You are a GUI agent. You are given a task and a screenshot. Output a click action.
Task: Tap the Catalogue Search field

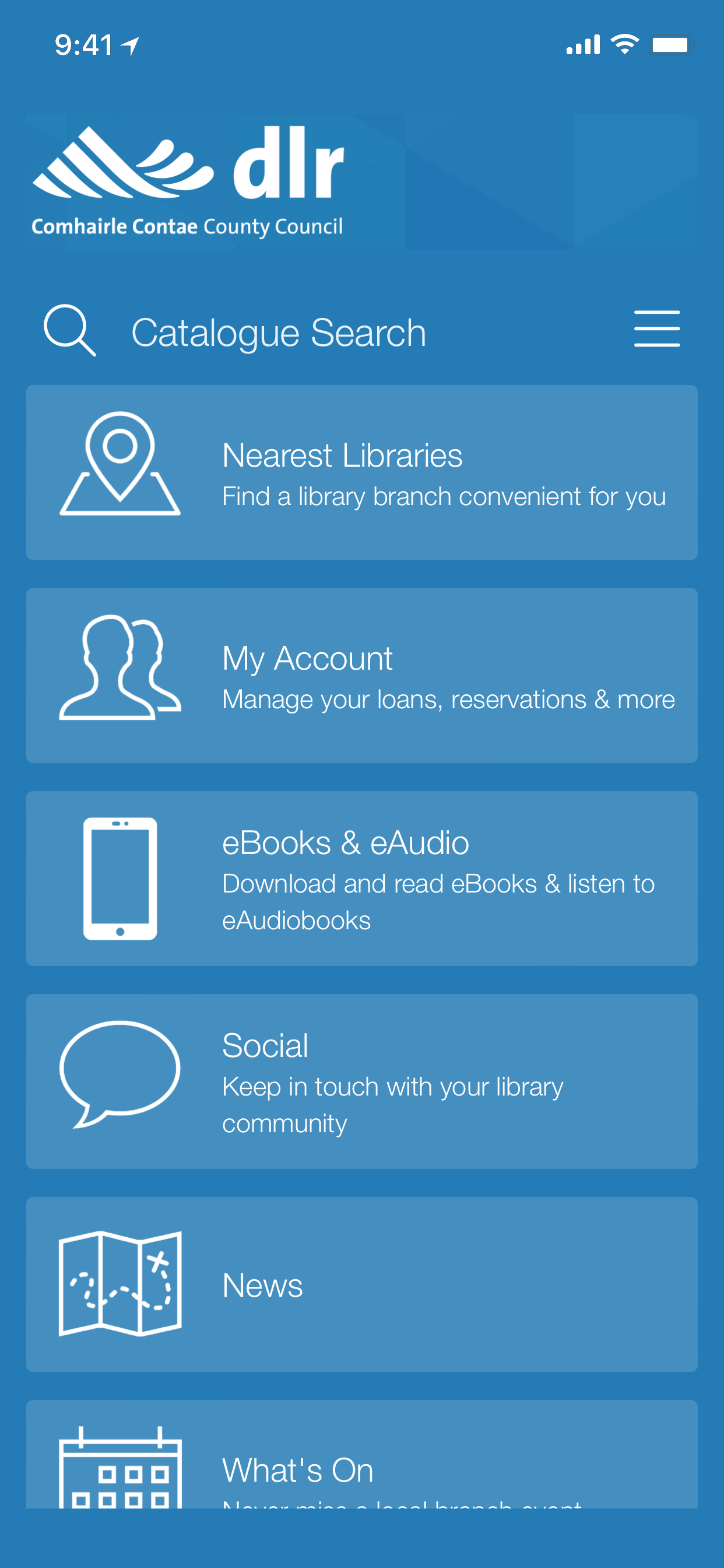pyautogui.click(x=279, y=332)
